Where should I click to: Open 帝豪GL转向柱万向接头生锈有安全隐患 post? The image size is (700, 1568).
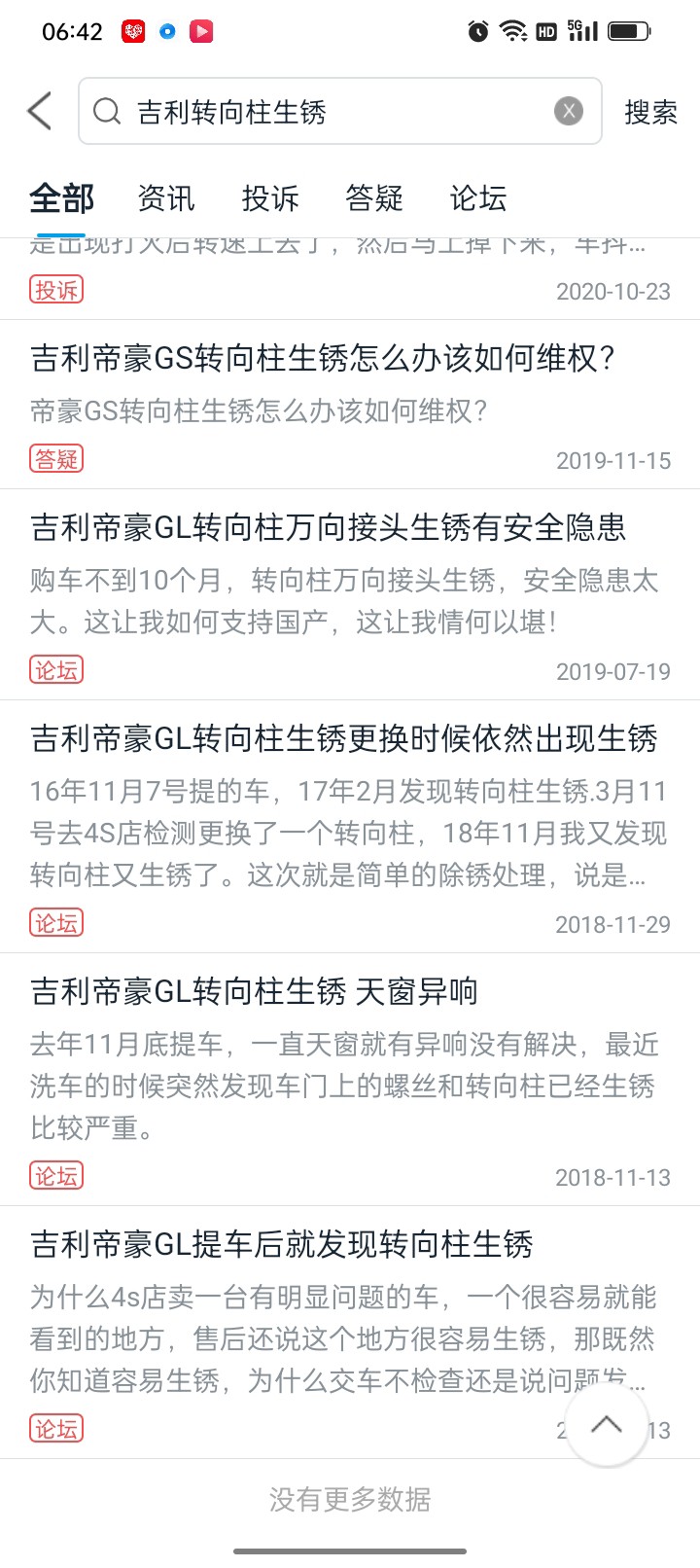click(350, 594)
